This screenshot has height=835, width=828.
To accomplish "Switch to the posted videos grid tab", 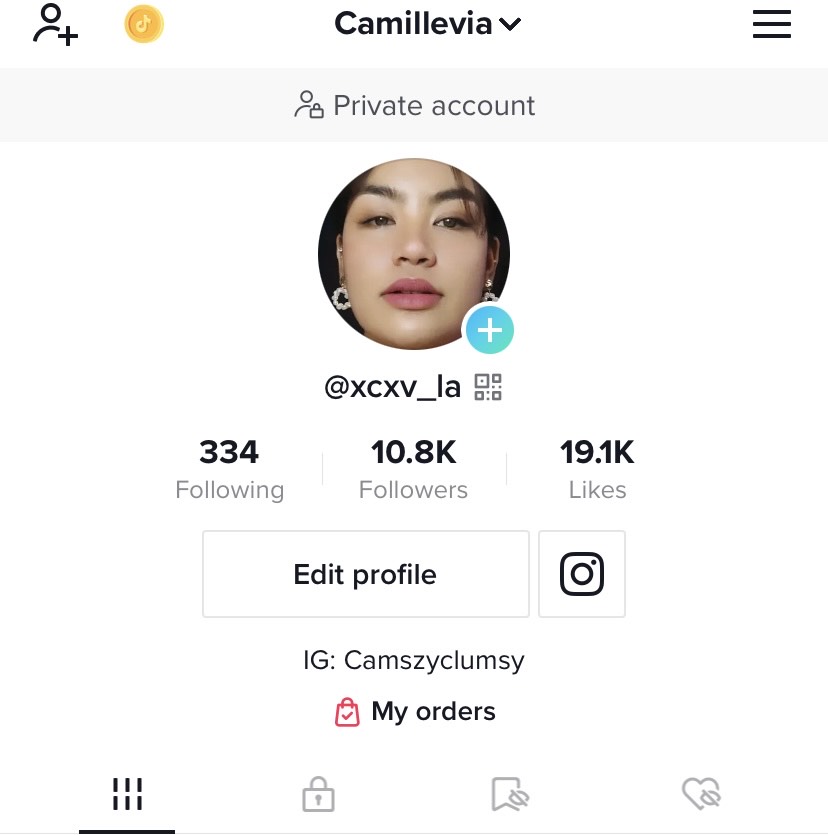I will click(x=127, y=795).
